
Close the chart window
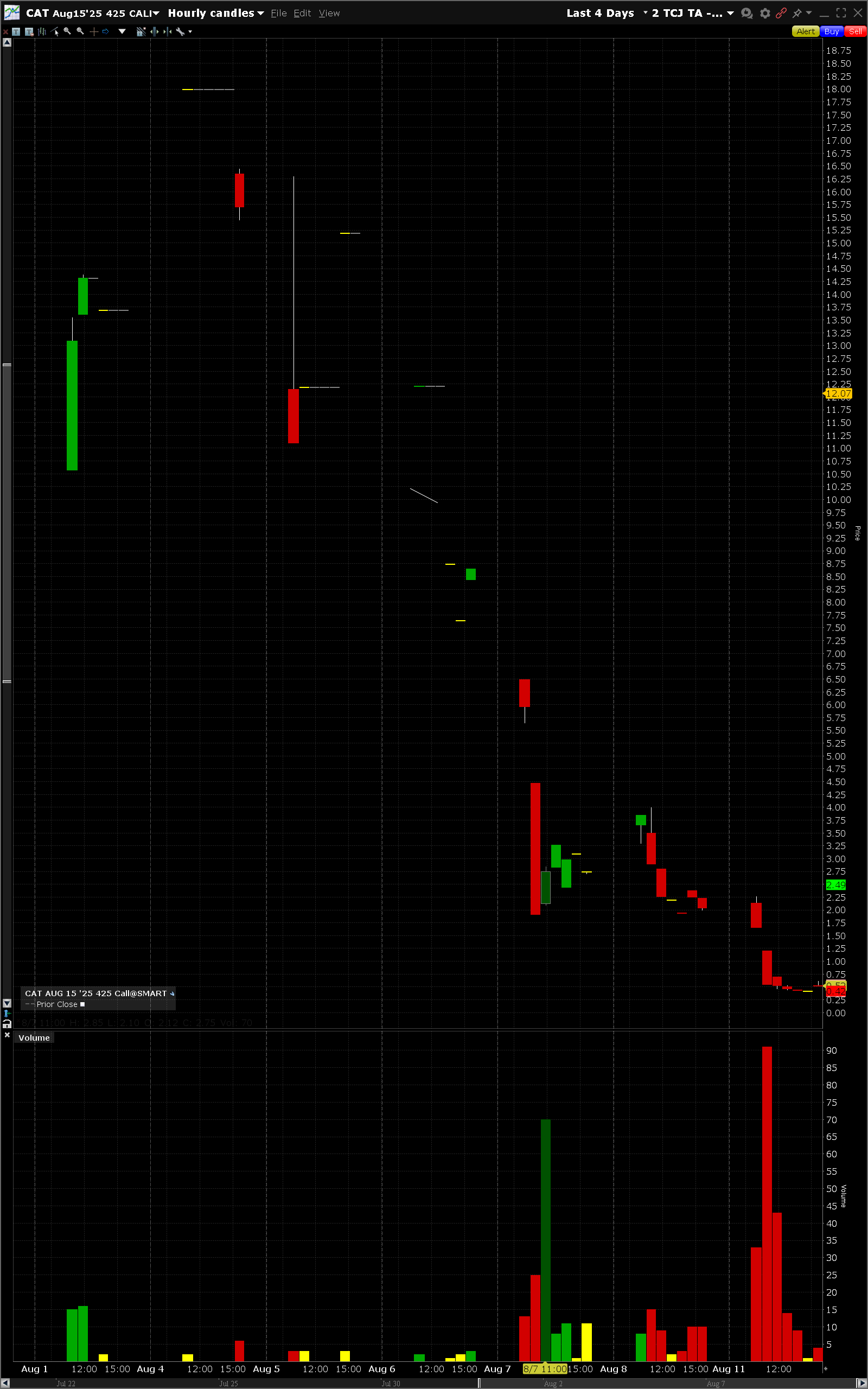click(858, 13)
